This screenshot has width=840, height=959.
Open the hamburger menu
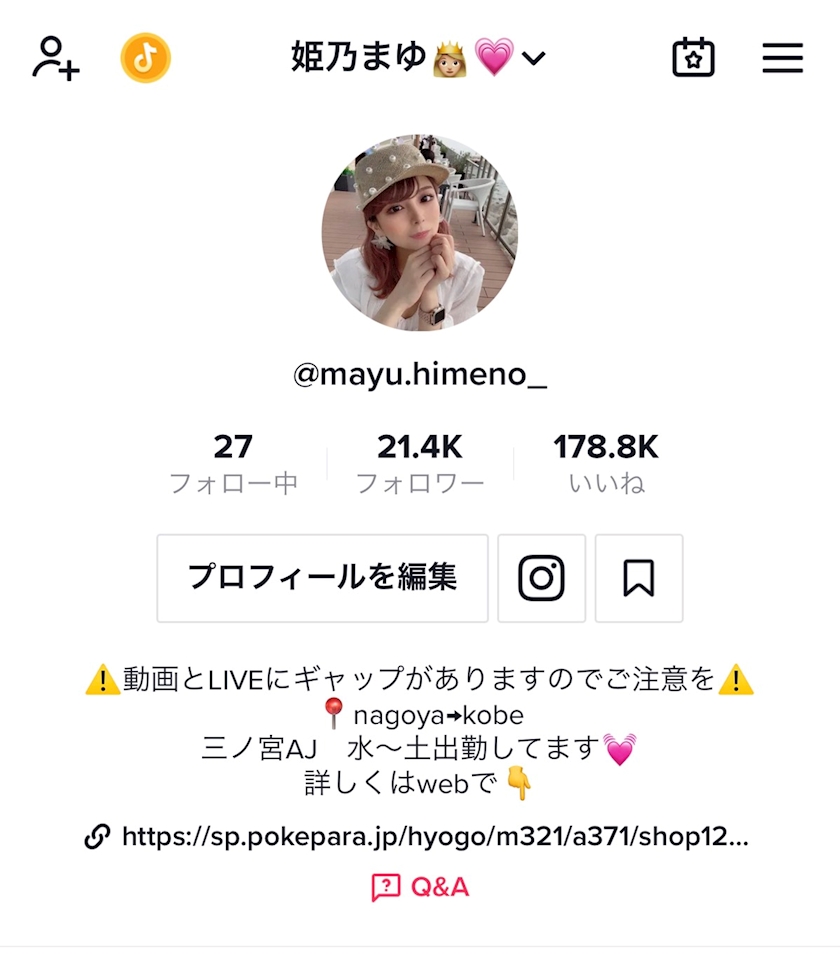(782, 58)
